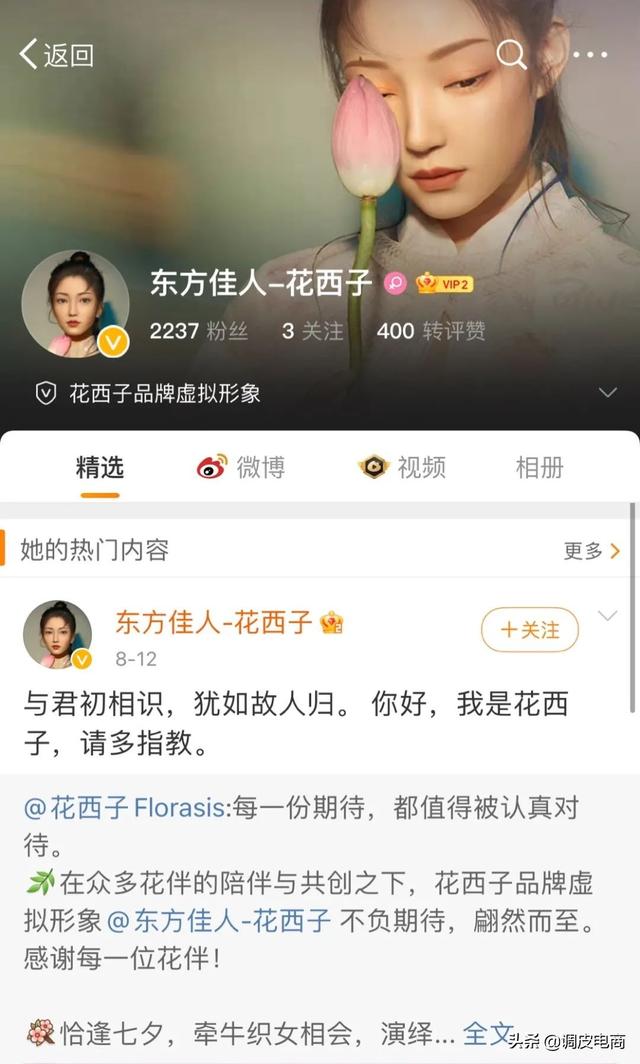Open the 3 关注 following list
Image resolution: width=640 pixels, height=1064 pixels.
tap(312, 331)
